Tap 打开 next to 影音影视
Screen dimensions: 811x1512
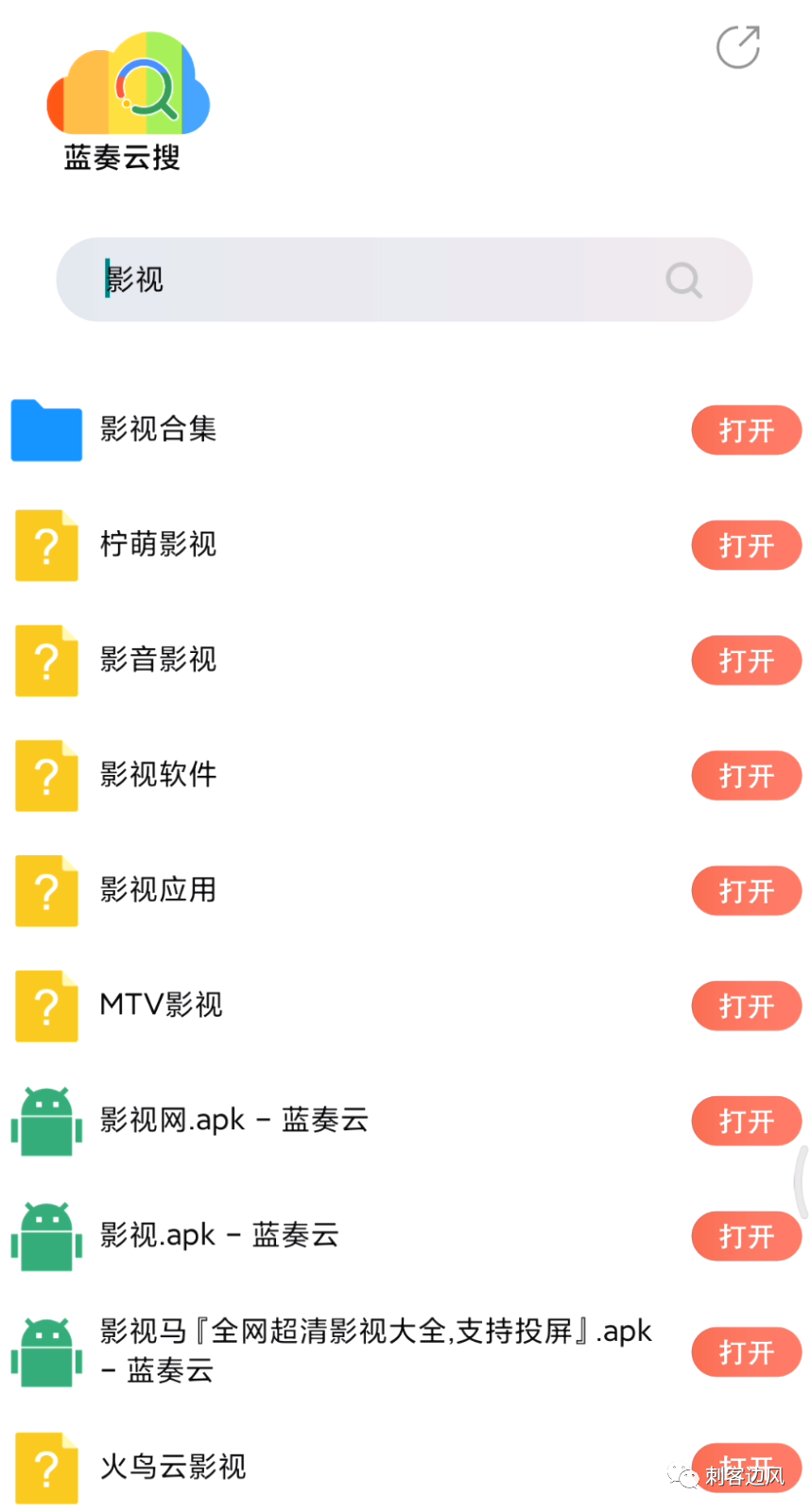(x=746, y=661)
